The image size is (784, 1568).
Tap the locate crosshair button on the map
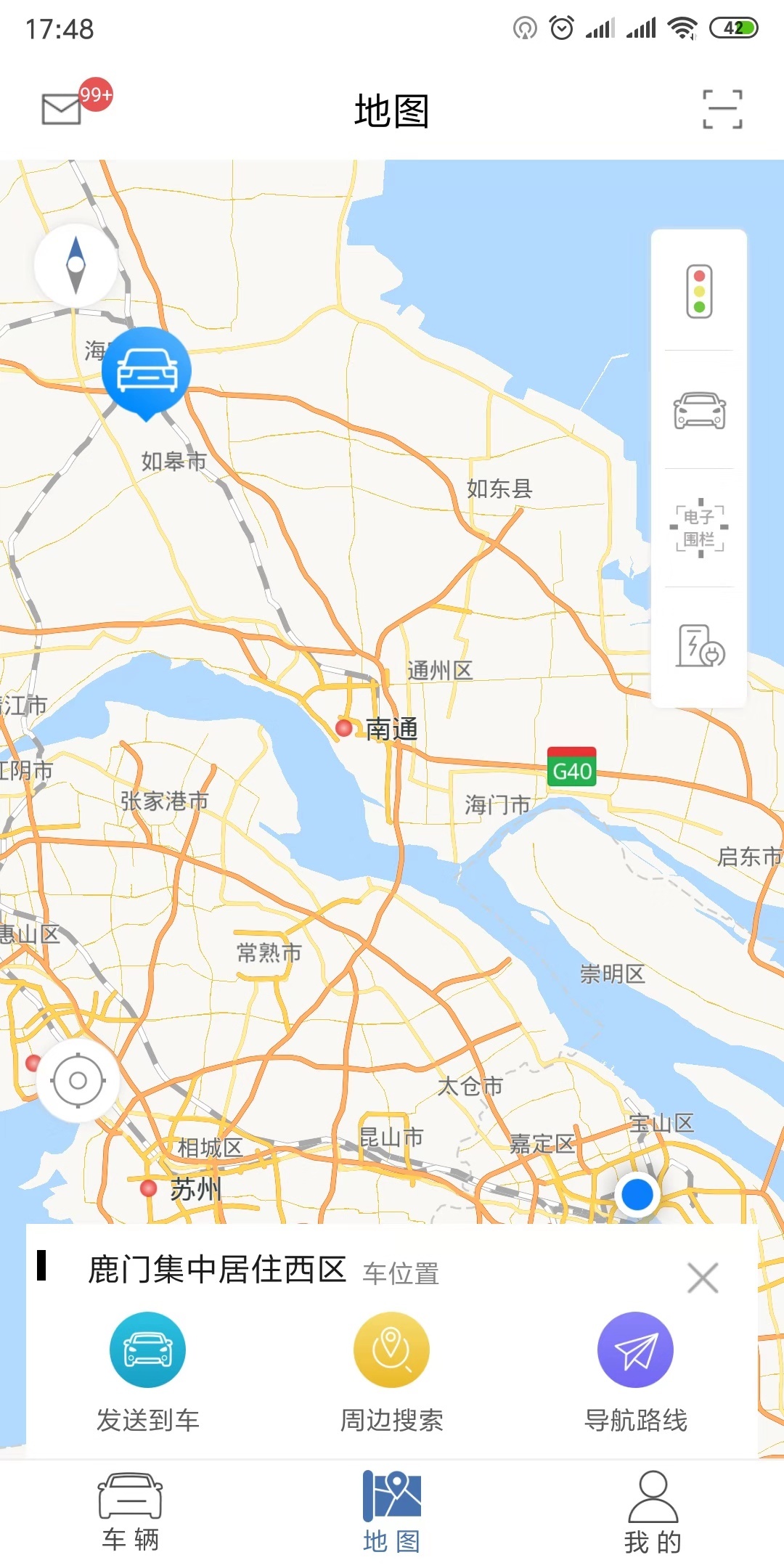point(77,1080)
